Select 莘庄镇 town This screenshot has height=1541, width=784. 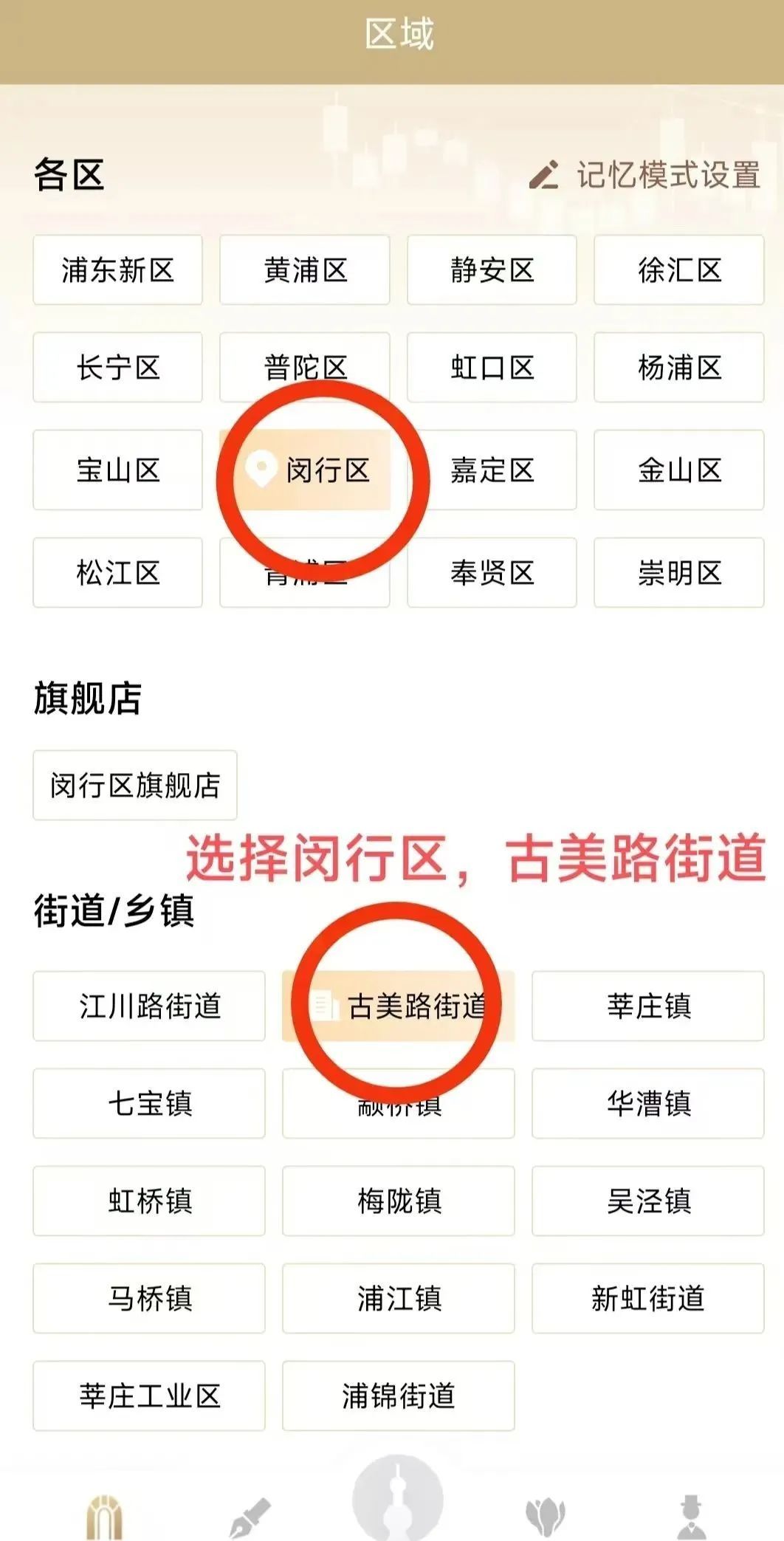[x=647, y=1006]
